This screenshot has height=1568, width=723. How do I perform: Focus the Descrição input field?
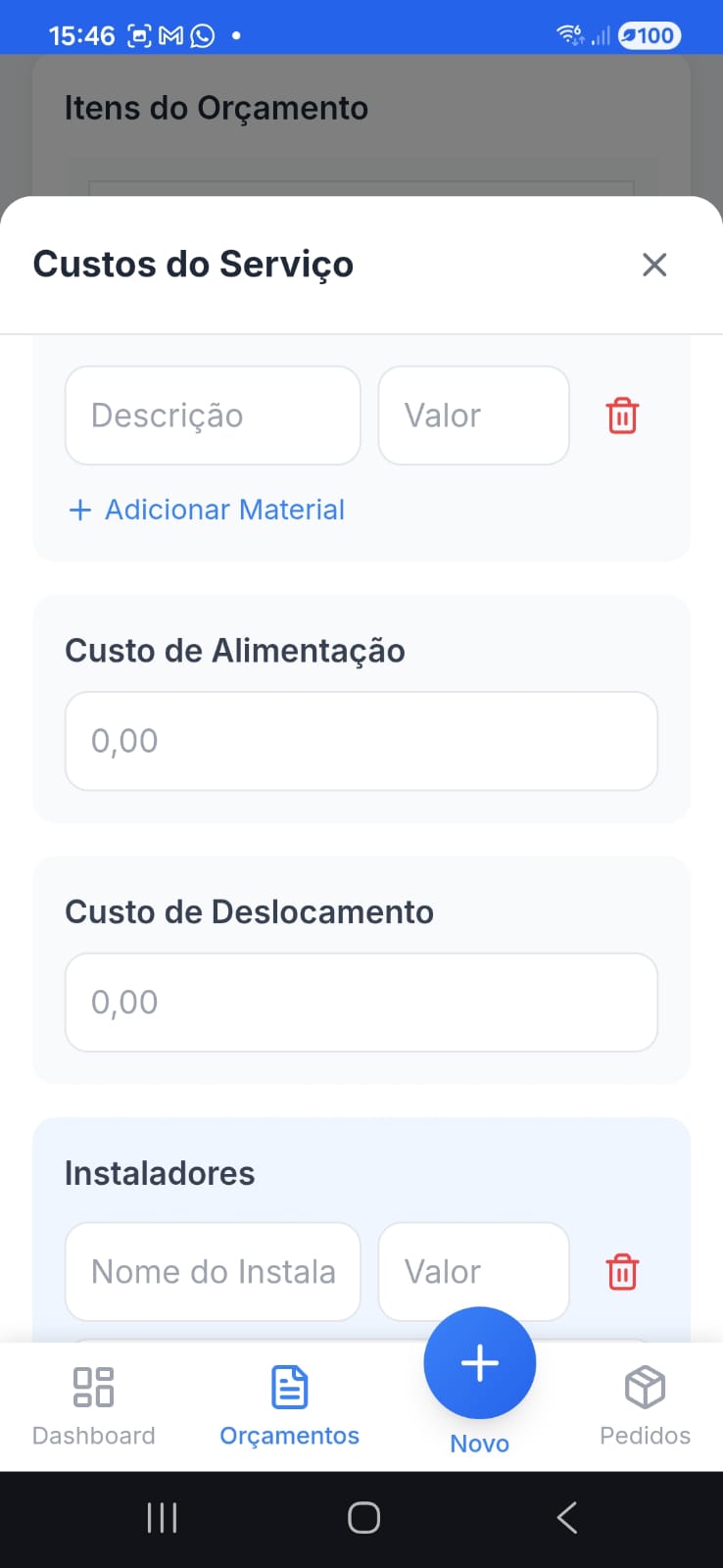pyautogui.click(x=212, y=416)
